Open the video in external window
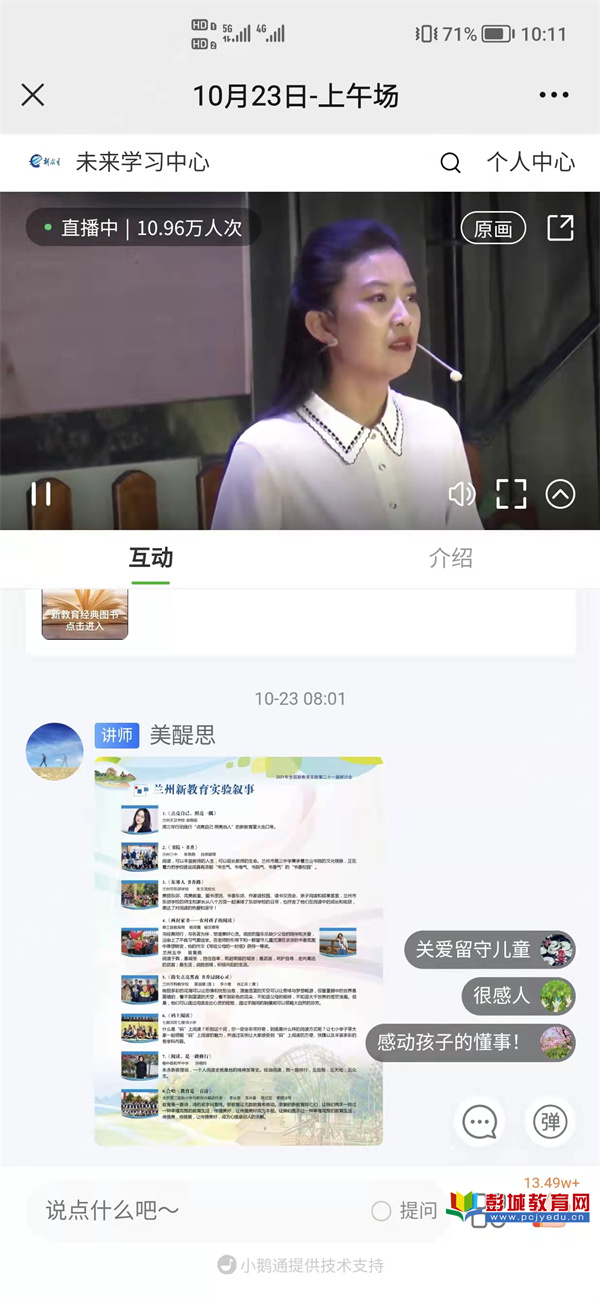The height and width of the screenshot is (1299, 600). 560,228
